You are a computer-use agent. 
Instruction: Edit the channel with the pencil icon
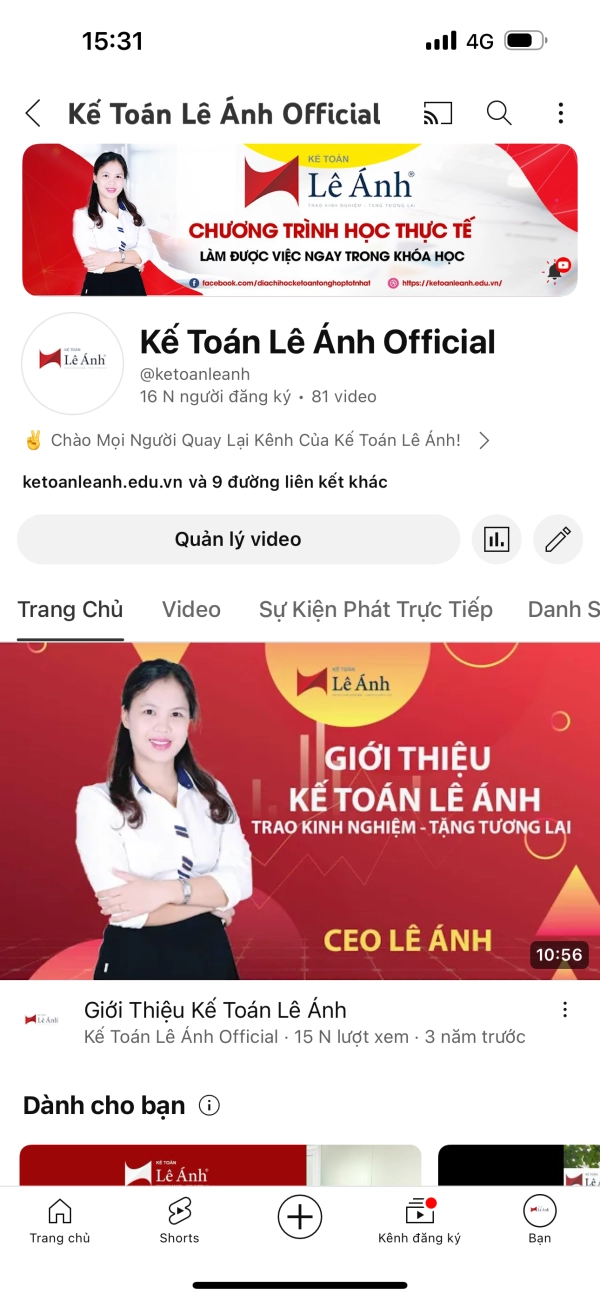point(557,539)
